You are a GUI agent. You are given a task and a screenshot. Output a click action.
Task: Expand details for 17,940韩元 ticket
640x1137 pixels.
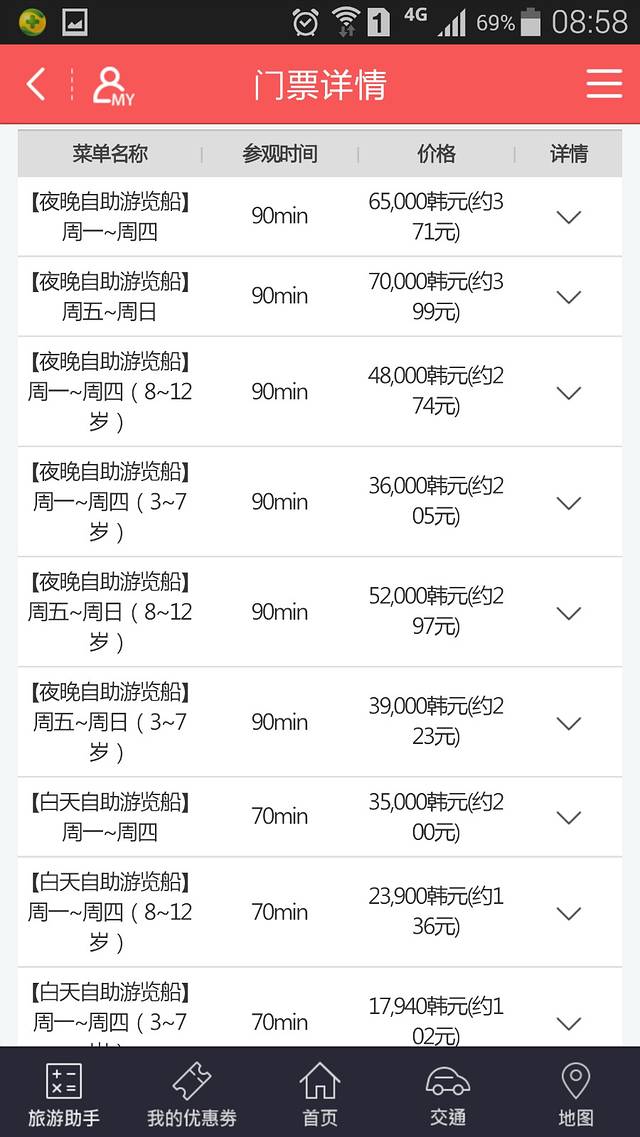point(569,1022)
